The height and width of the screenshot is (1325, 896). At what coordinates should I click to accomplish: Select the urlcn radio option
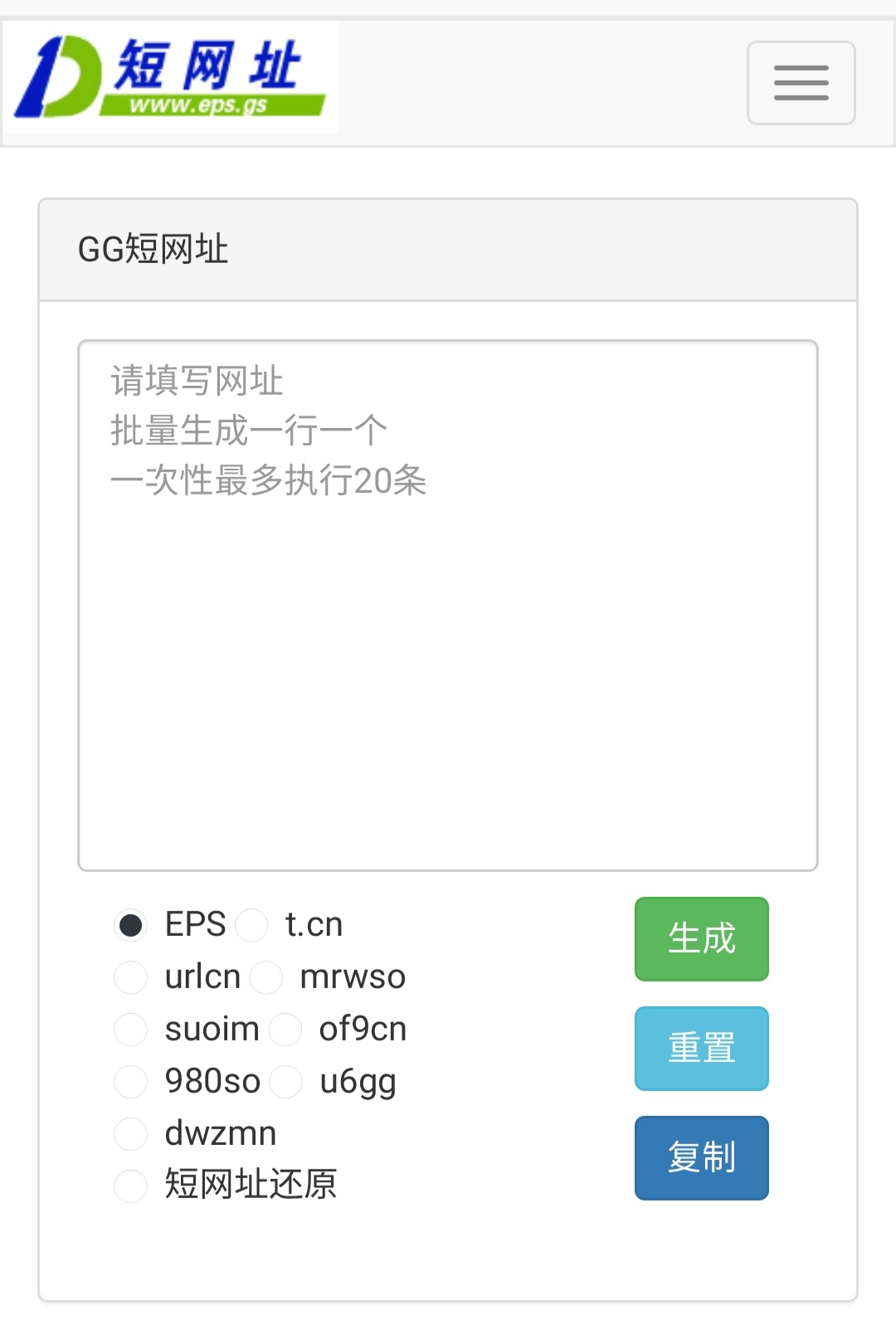pos(131,977)
